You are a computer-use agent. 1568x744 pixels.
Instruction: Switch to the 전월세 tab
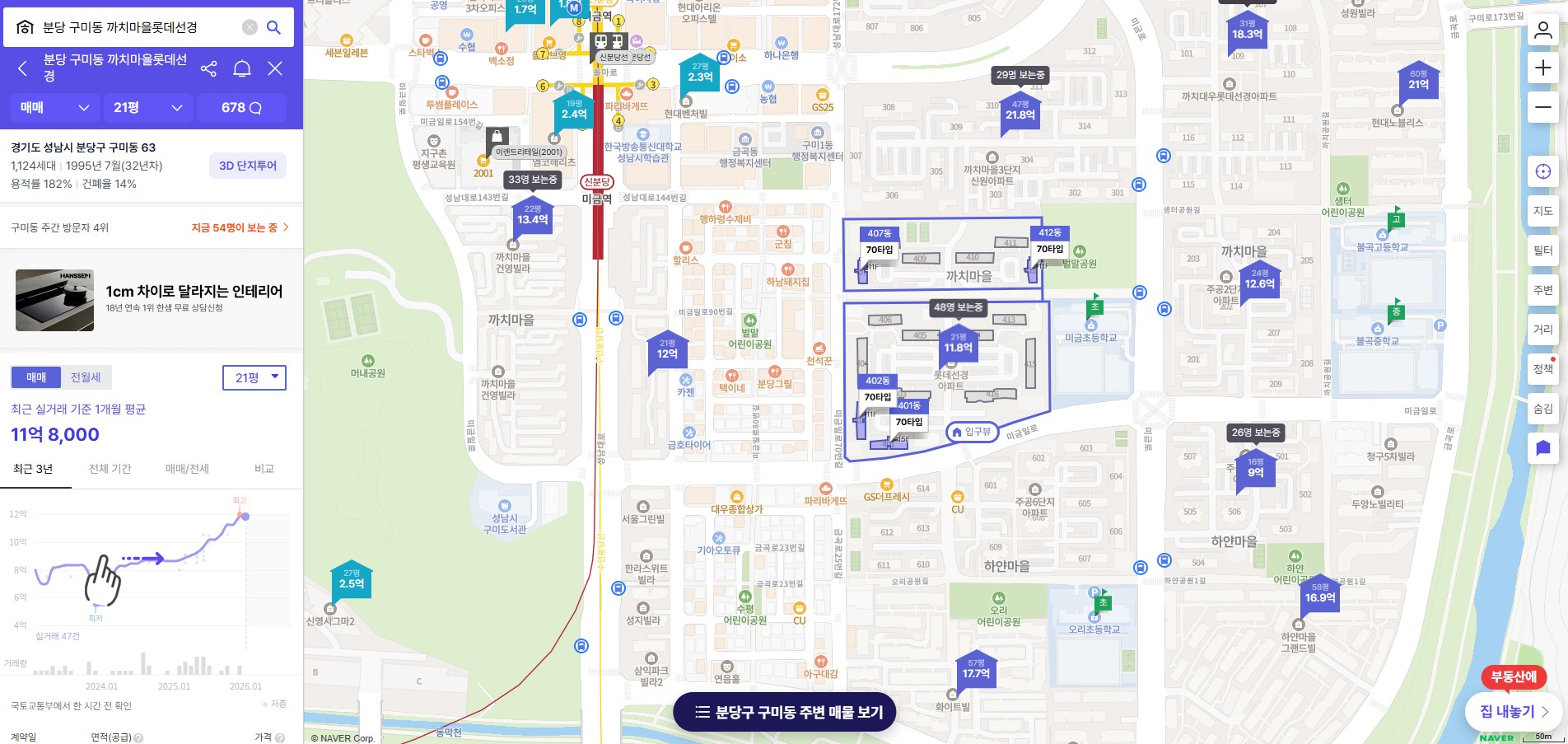[x=86, y=377]
